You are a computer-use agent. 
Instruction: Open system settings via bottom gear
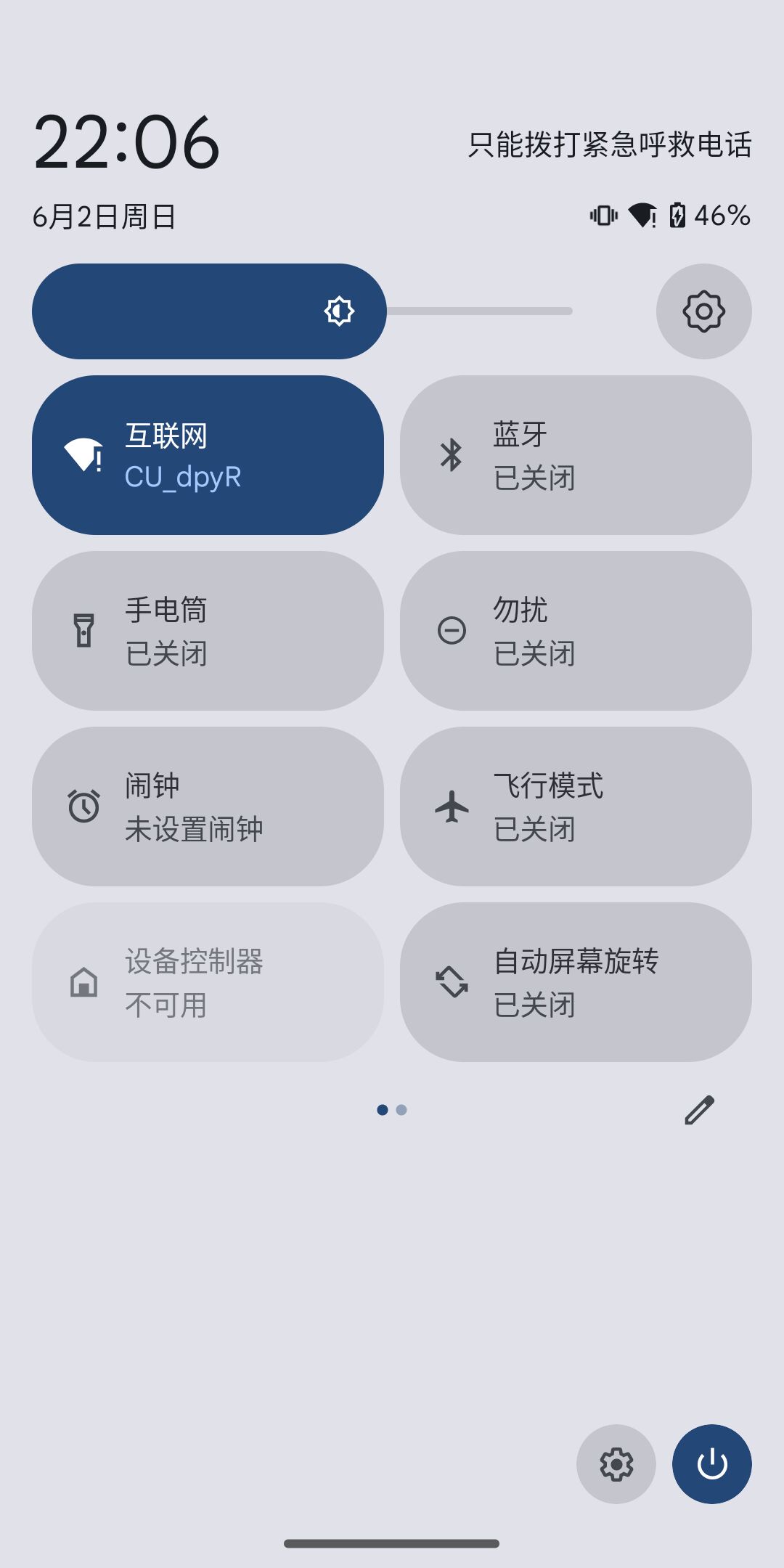616,1464
